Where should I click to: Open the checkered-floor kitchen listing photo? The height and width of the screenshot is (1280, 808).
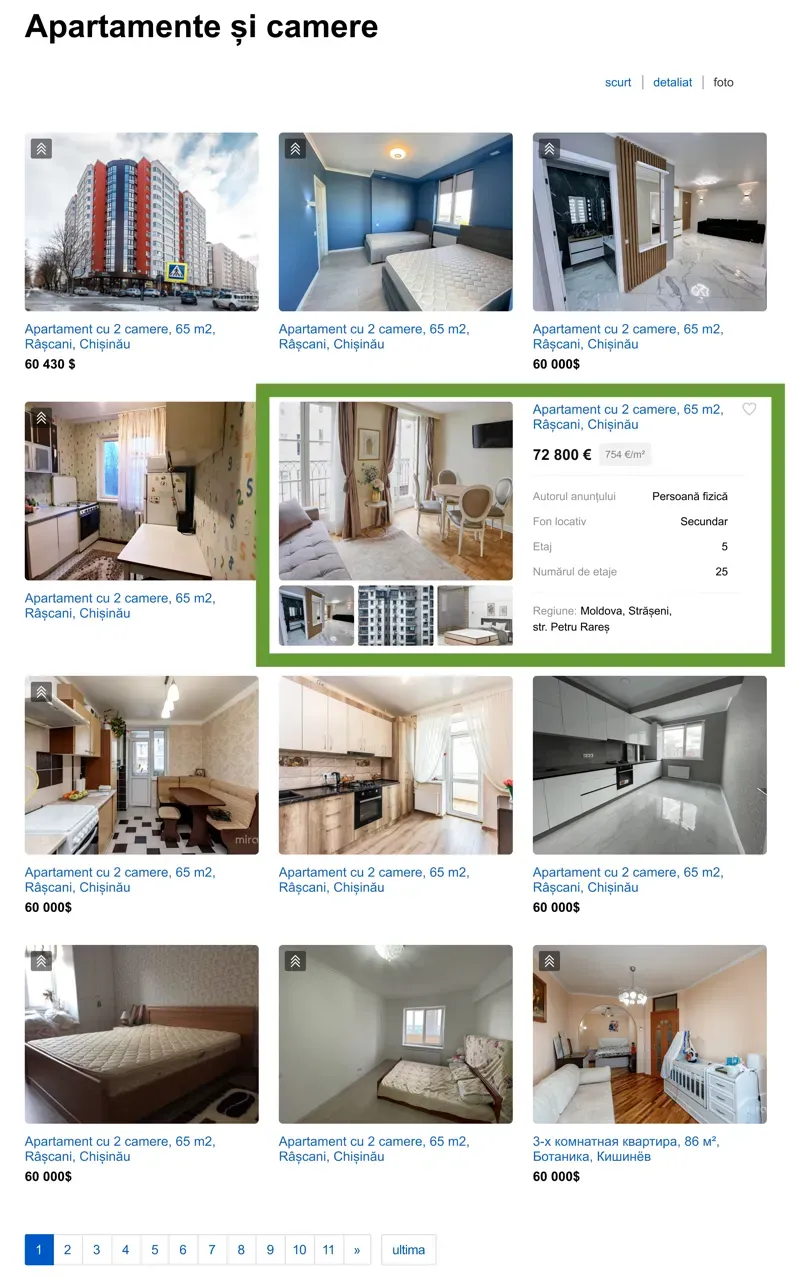pyautogui.click(x=141, y=765)
